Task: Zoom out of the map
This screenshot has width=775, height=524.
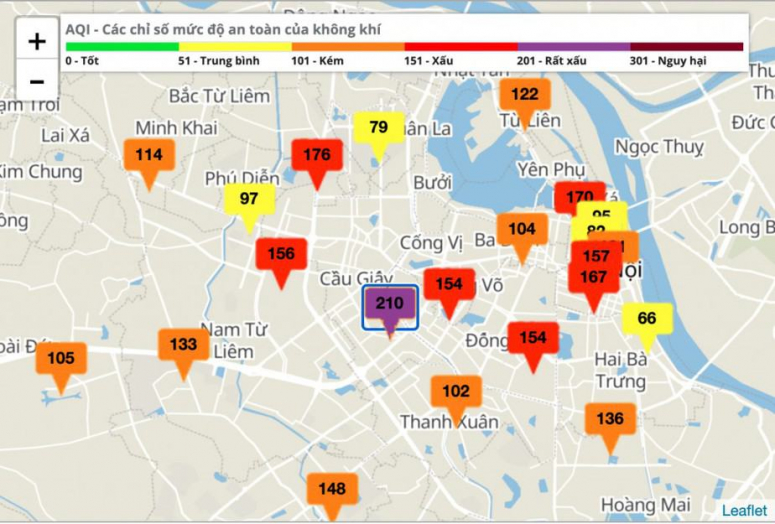Action: tap(37, 81)
